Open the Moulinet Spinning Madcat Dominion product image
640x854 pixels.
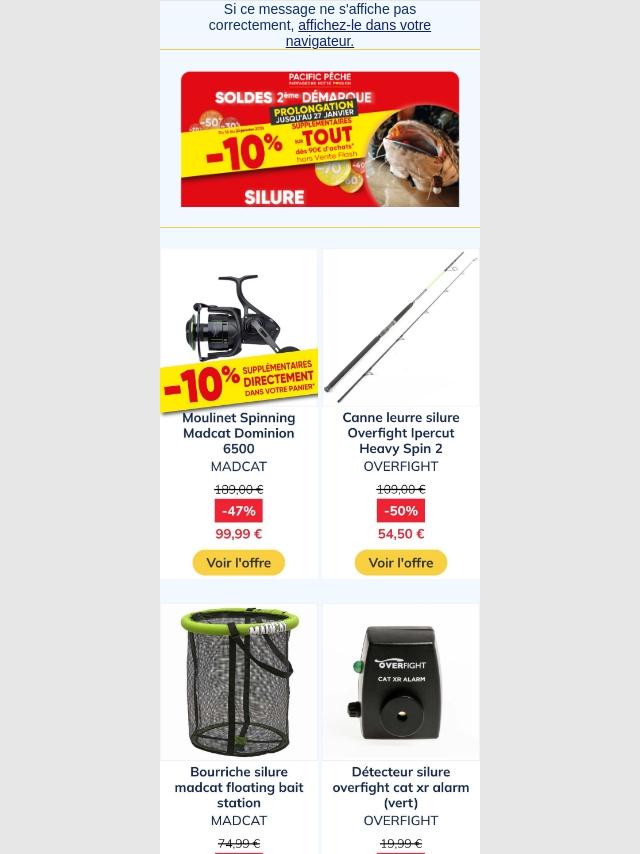(238, 327)
